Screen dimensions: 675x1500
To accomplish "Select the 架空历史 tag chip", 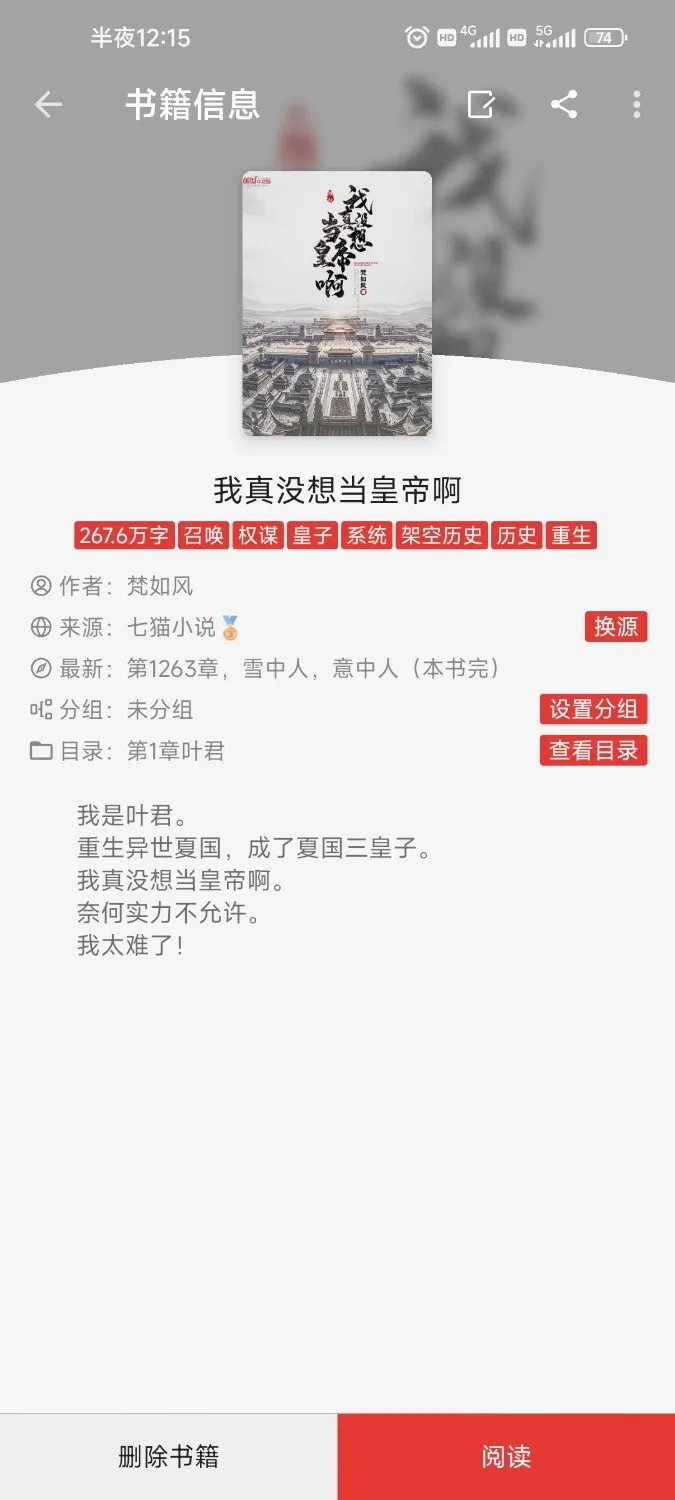I will [441, 535].
